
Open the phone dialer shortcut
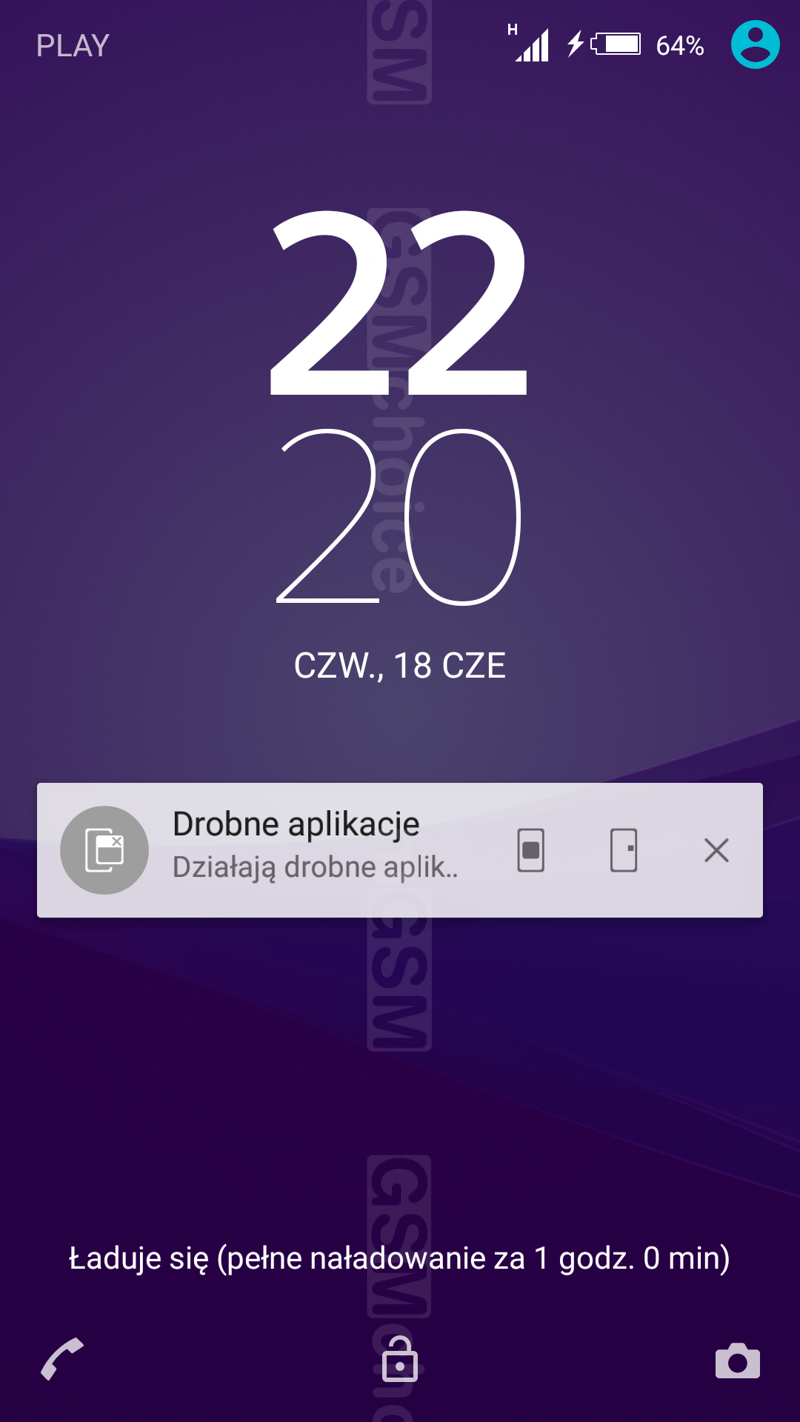(62, 1360)
